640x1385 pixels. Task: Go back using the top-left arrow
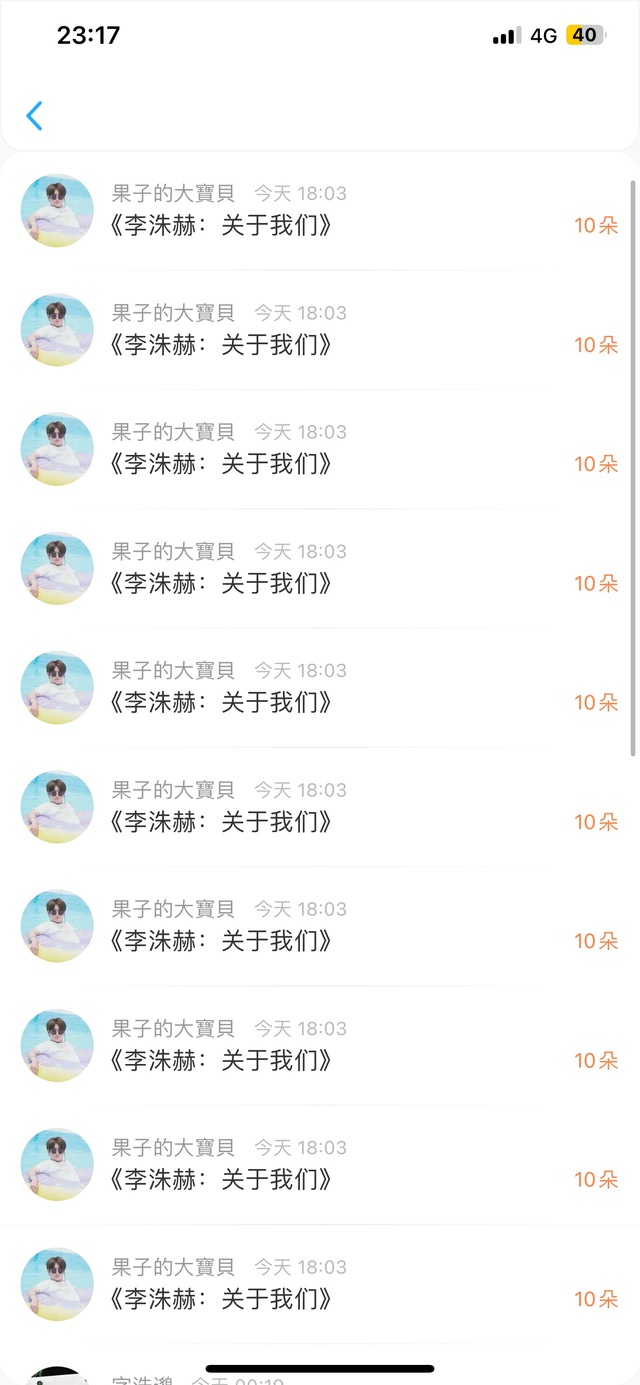(34, 116)
